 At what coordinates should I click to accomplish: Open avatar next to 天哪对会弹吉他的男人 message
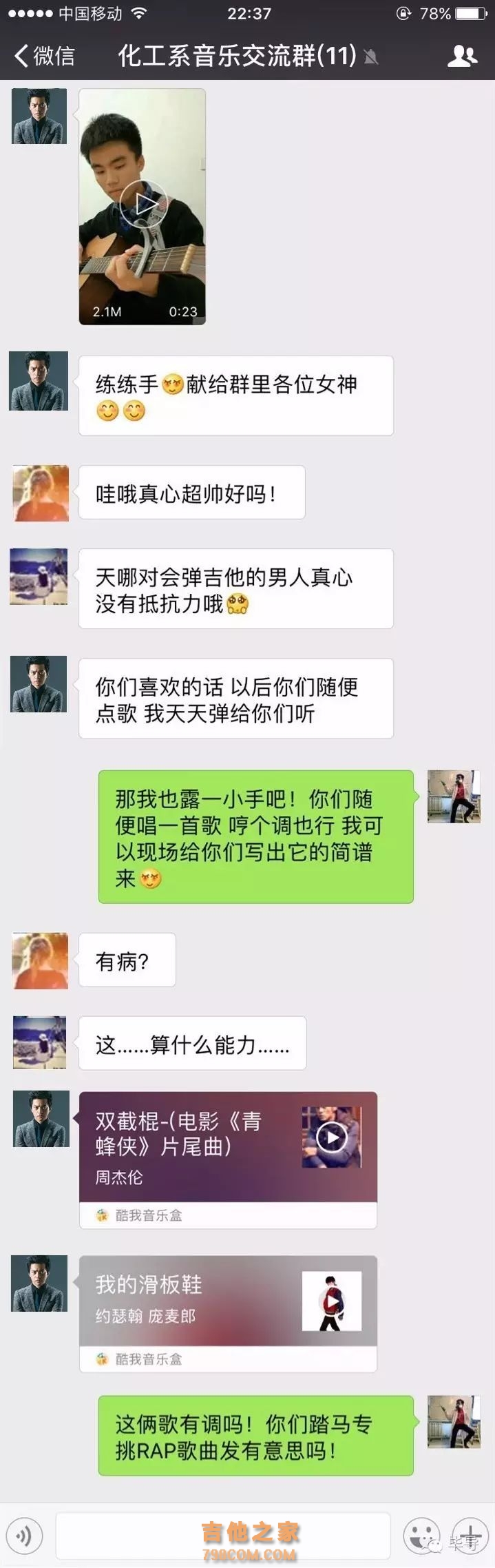point(39,577)
